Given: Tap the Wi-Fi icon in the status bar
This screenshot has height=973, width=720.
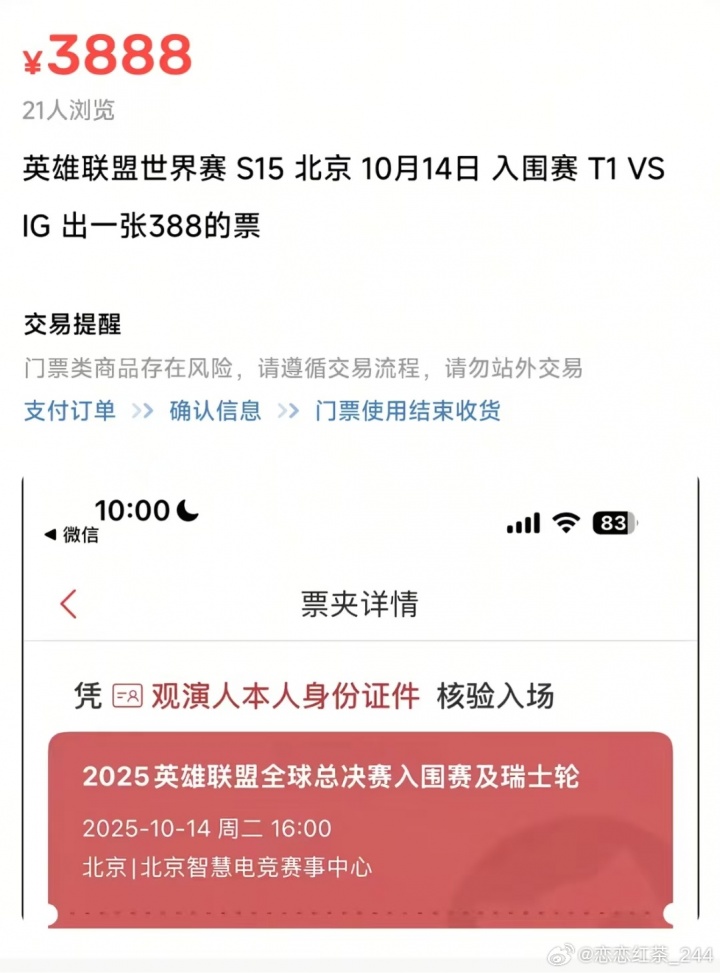Looking at the screenshot, I should [566, 522].
